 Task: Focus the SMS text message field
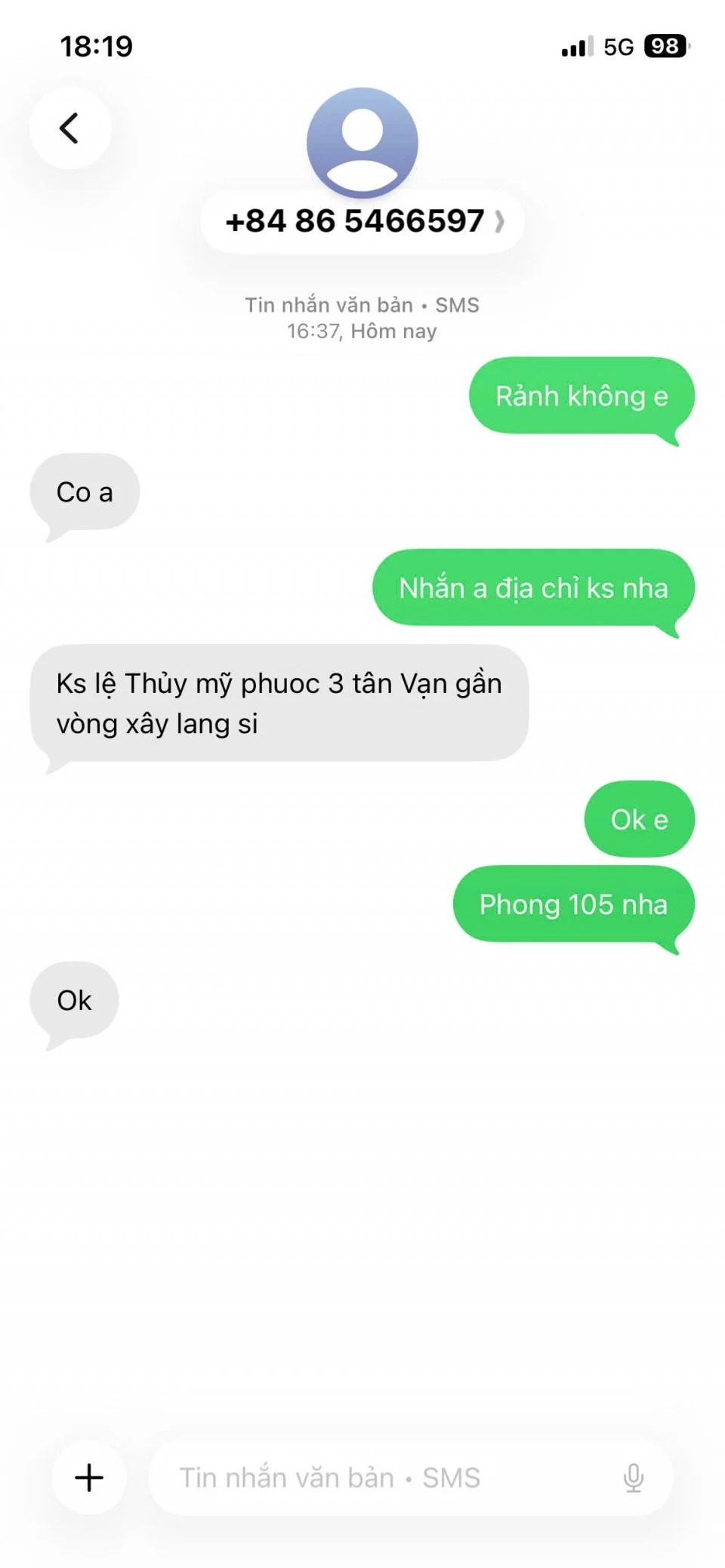(x=378, y=1477)
